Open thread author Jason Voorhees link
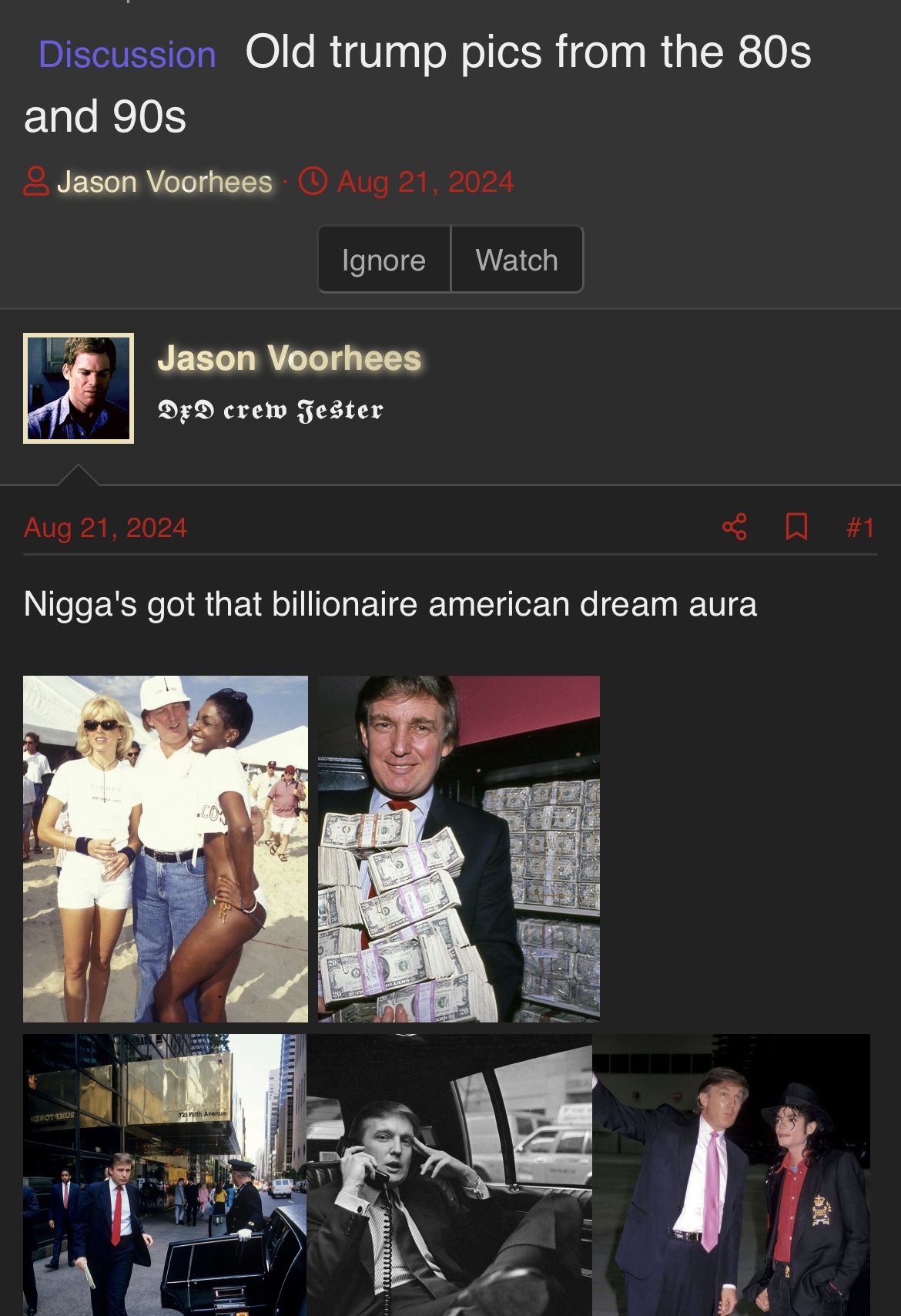The height and width of the screenshot is (1316, 901). (x=164, y=182)
